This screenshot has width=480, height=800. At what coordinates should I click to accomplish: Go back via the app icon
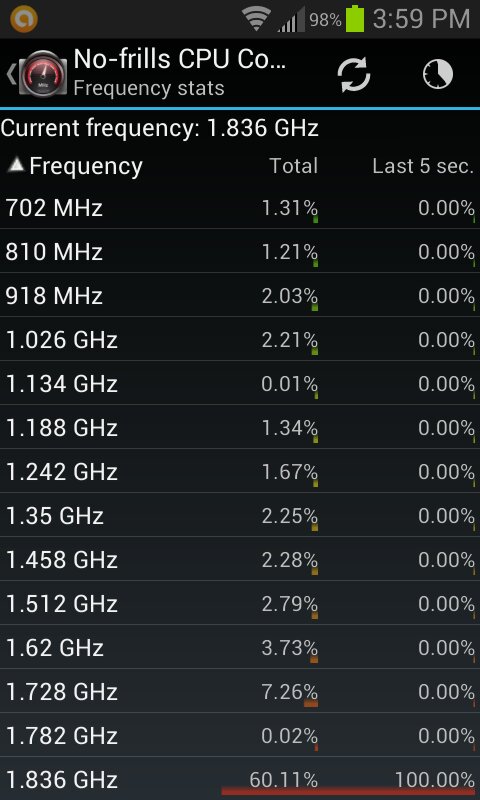[37, 74]
